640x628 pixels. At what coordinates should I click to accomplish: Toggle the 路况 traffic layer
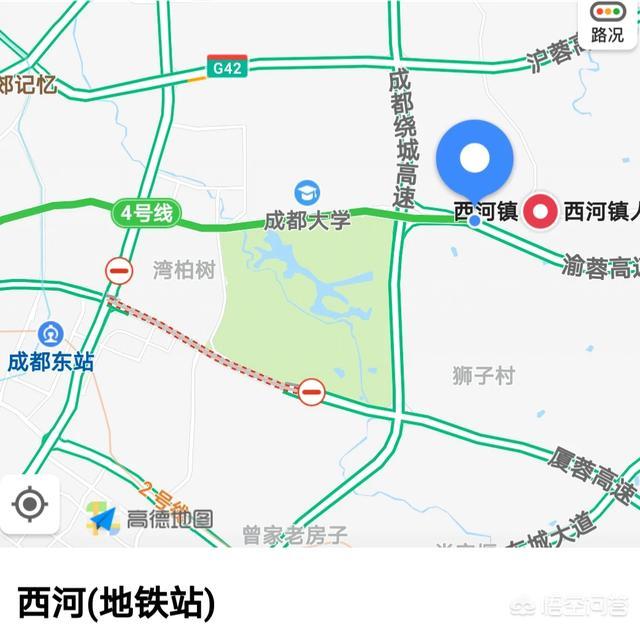coord(607,24)
